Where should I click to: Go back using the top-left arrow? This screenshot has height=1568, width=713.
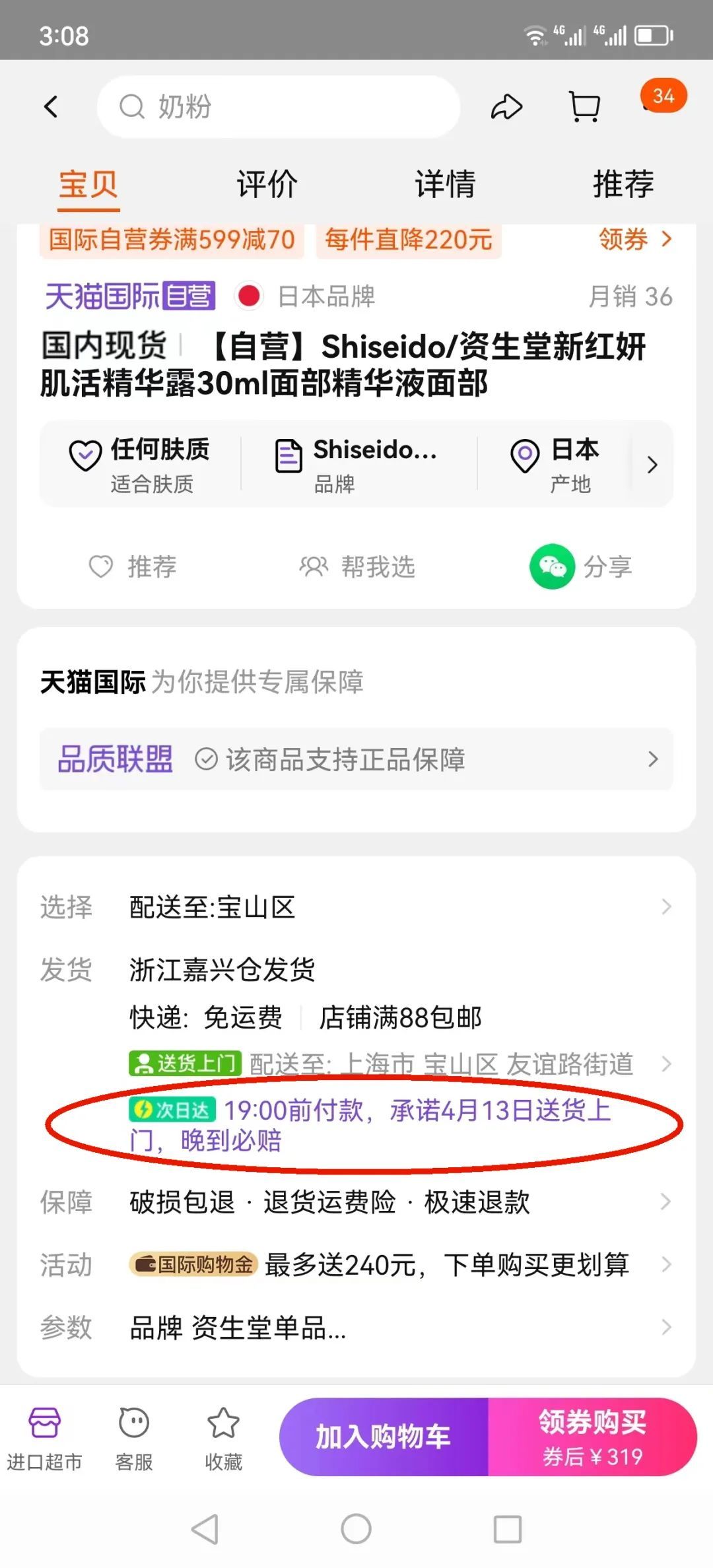[51, 106]
